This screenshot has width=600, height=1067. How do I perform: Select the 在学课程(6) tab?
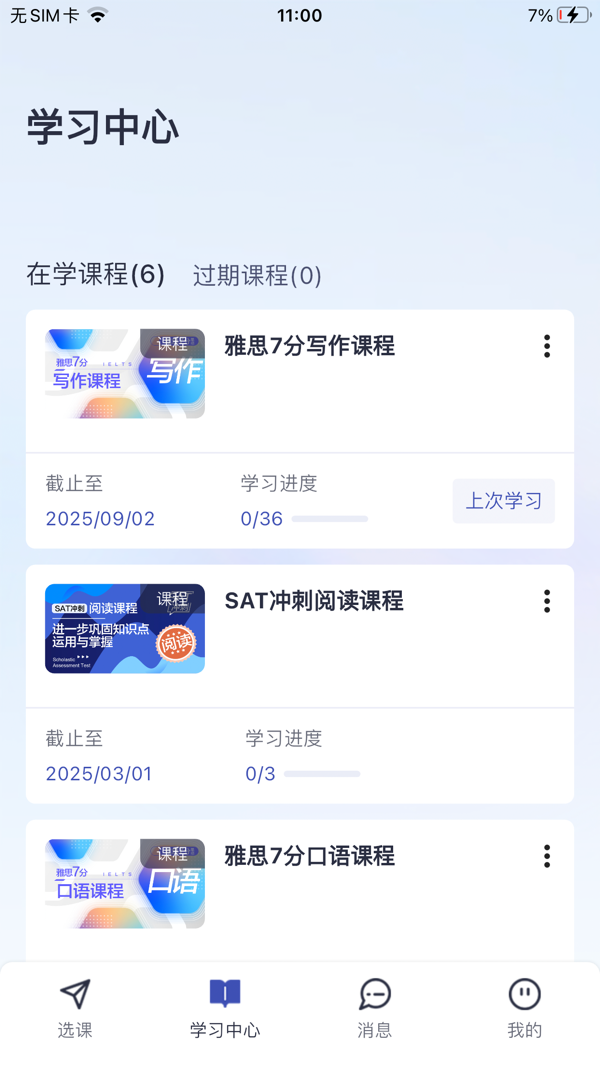click(x=95, y=274)
